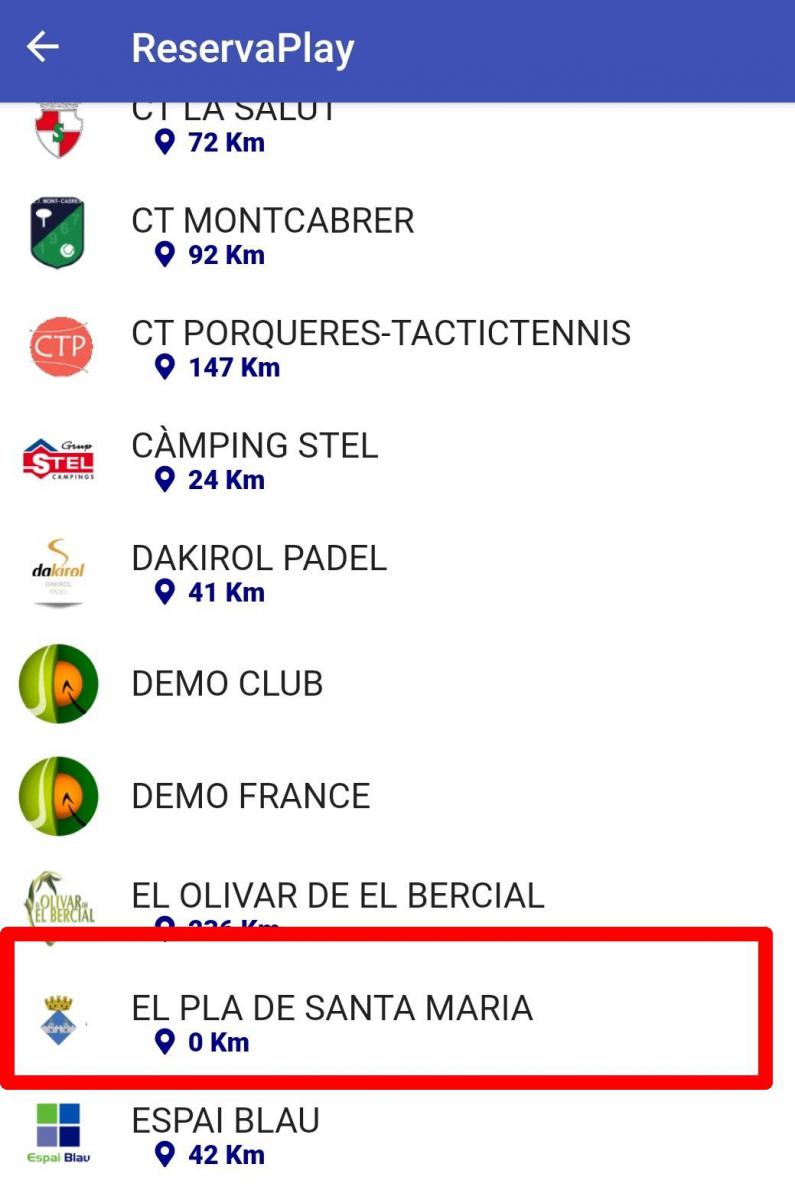795x1200 pixels.
Task: Go back using the top-left arrow
Action: pos(43,47)
